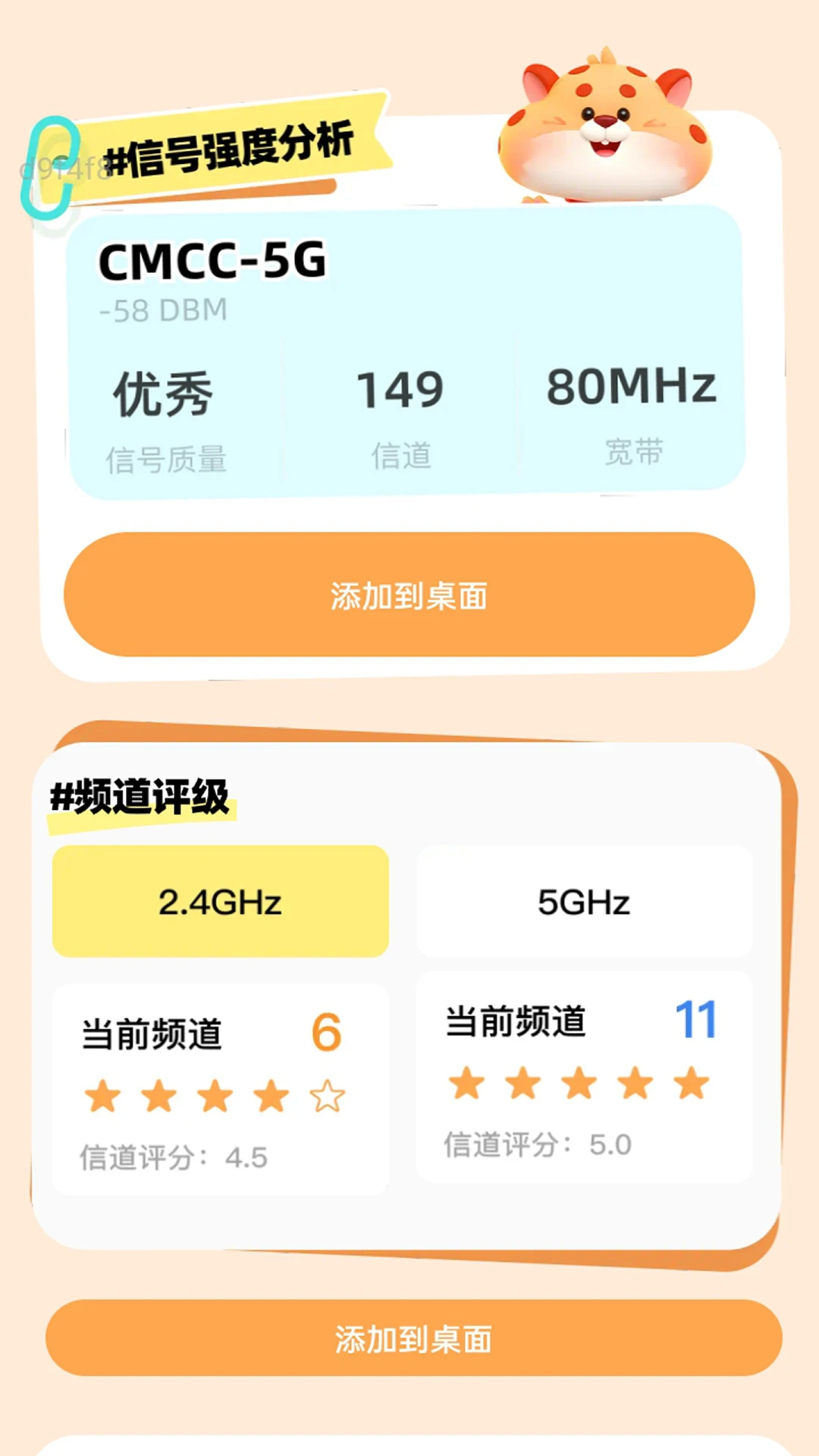Switch to the 5GHz band tab
819x1456 pixels.
pyautogui.click(x=585, y=901)
